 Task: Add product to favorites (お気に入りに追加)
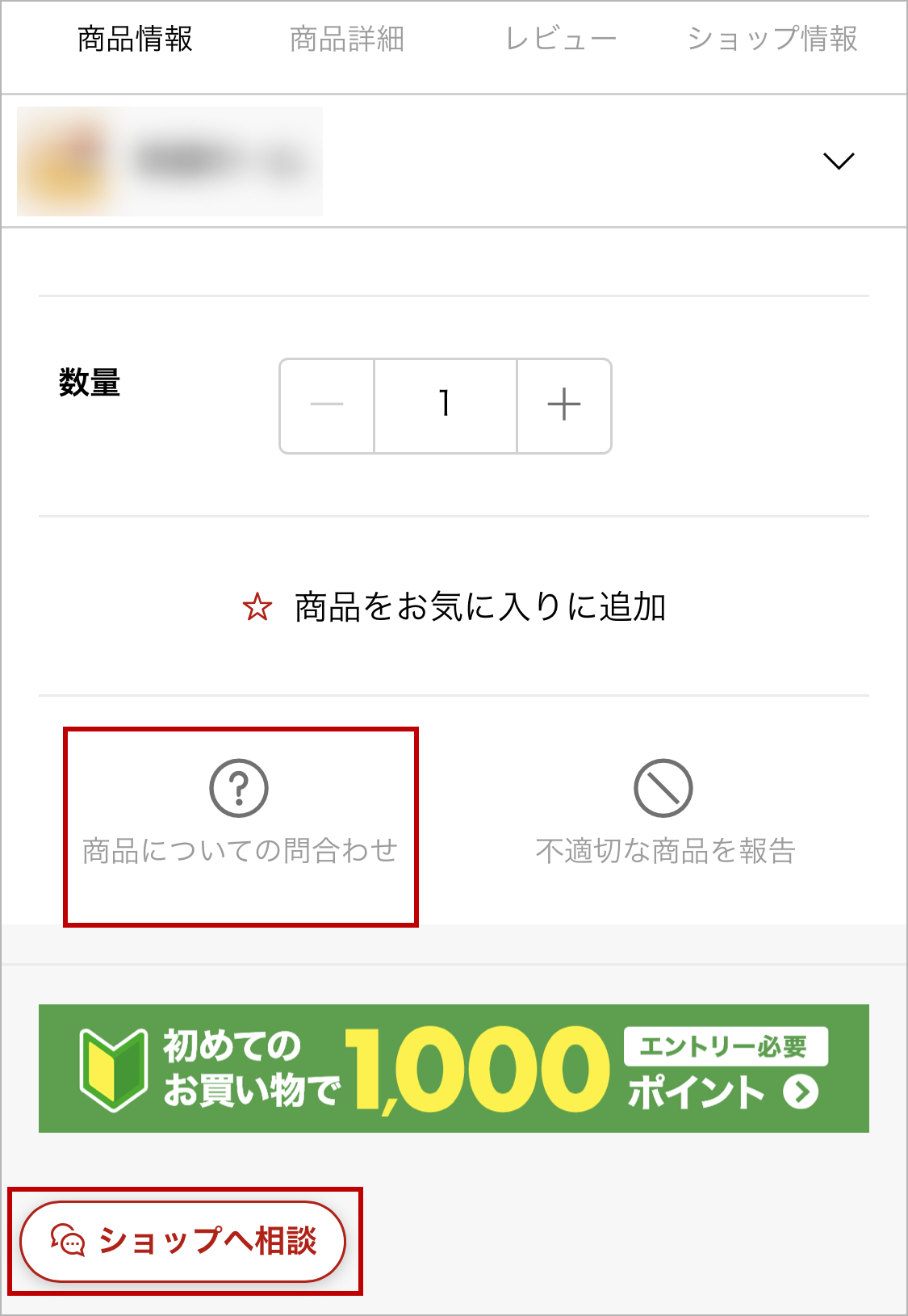pyautogui.click(x=454, y=607)
